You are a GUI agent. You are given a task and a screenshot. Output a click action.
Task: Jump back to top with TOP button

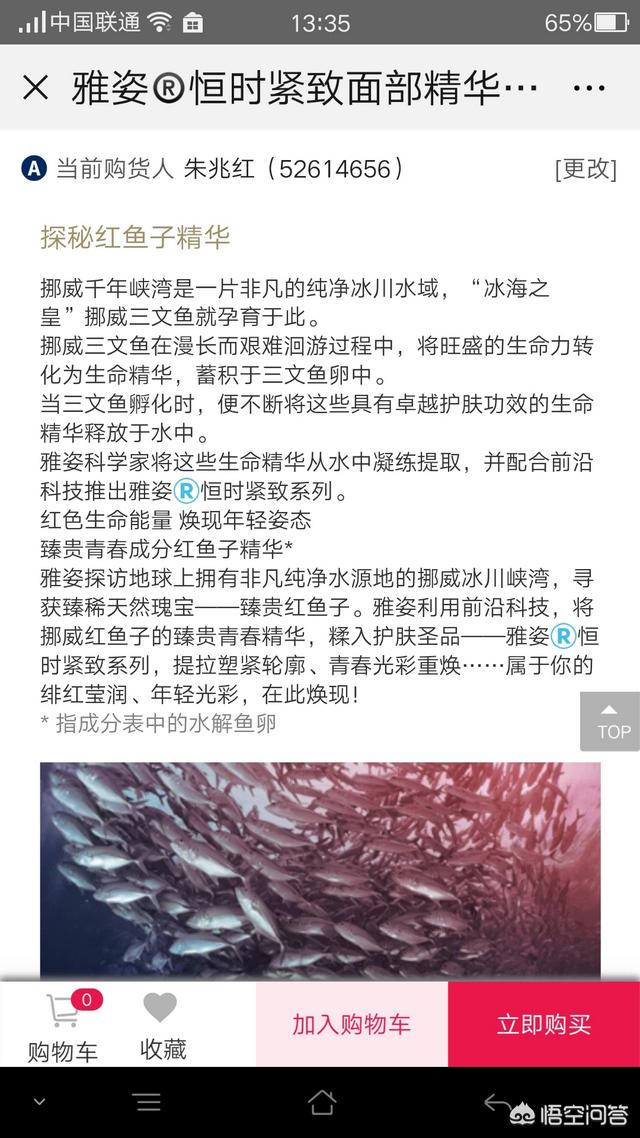[x=611, y=721]
